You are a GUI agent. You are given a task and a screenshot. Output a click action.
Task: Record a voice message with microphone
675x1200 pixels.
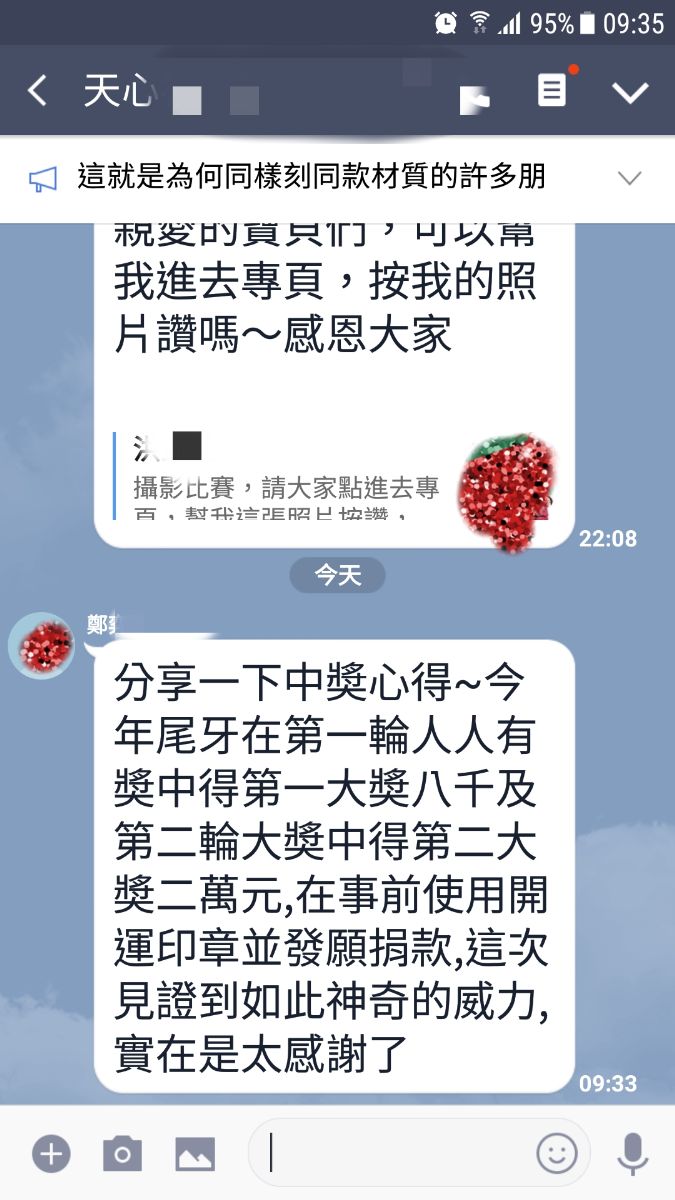click(632, 1155)
